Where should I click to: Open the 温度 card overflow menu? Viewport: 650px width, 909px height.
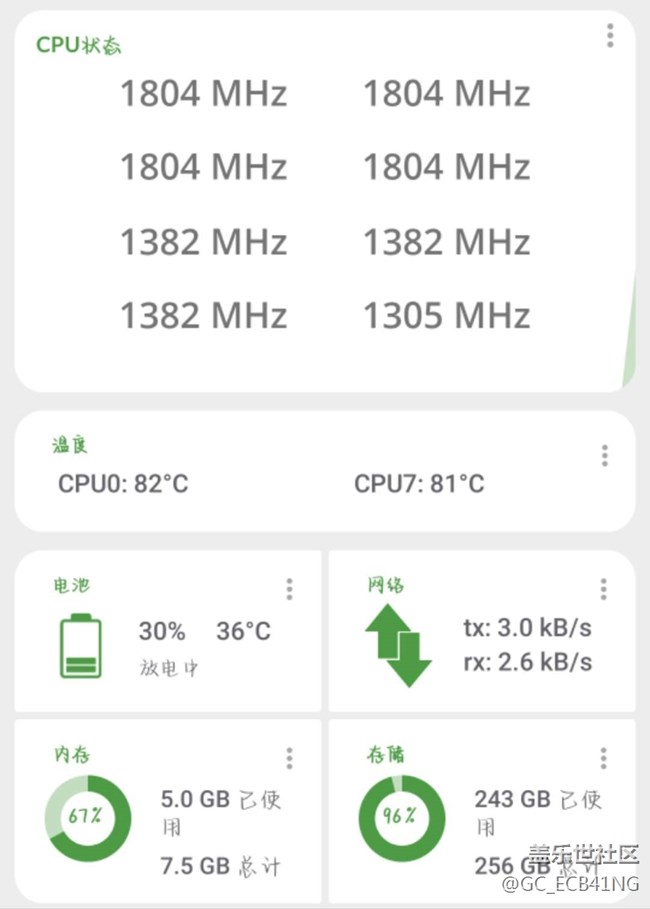[x=604, y=456]
